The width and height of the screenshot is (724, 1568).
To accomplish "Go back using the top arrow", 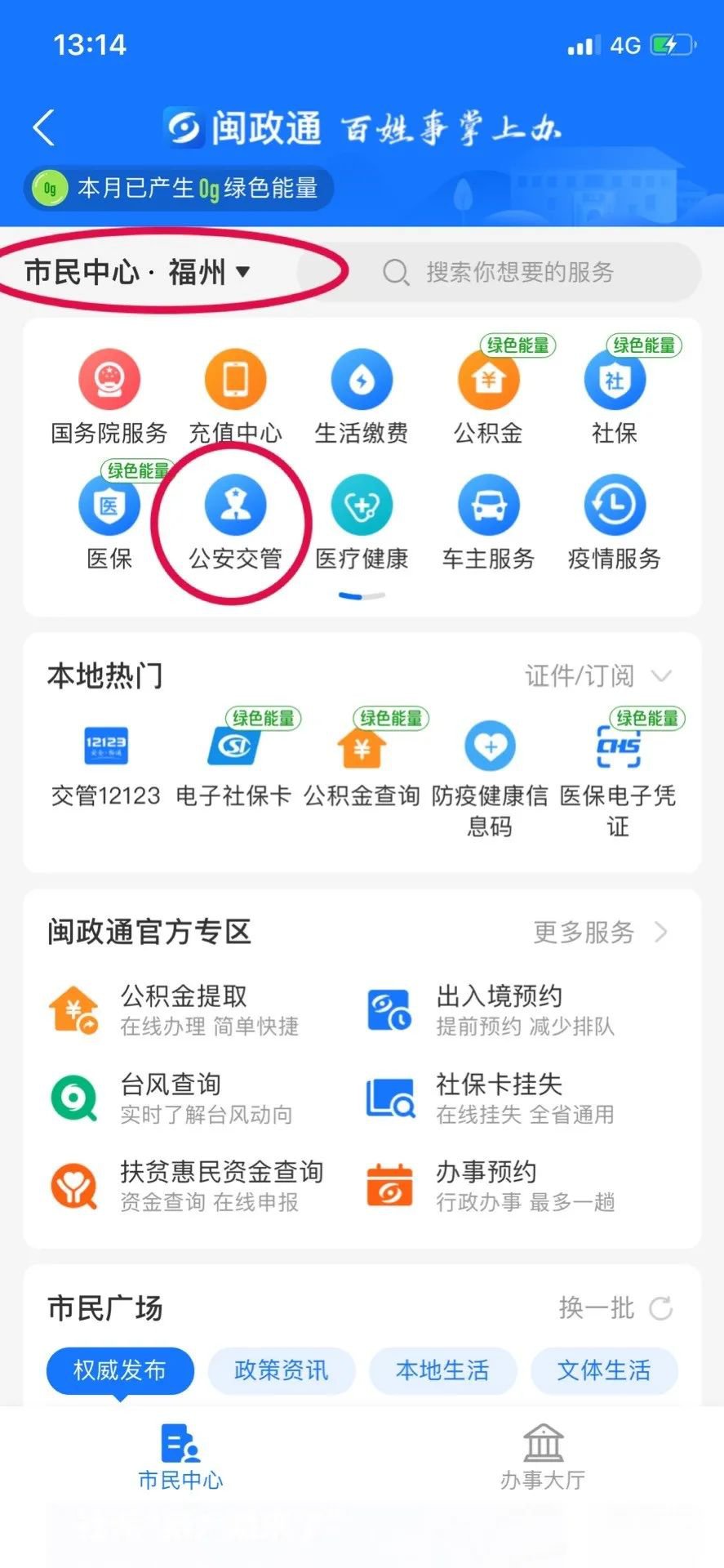I will (x=44, y=128).
